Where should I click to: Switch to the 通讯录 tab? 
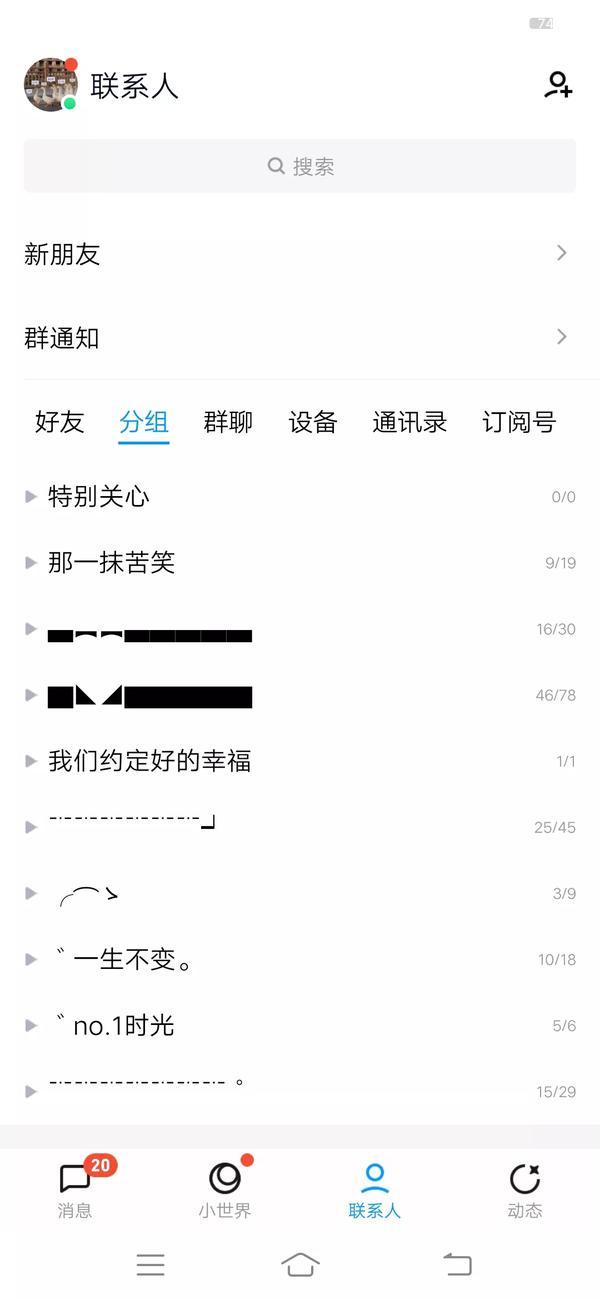(410, 422)
